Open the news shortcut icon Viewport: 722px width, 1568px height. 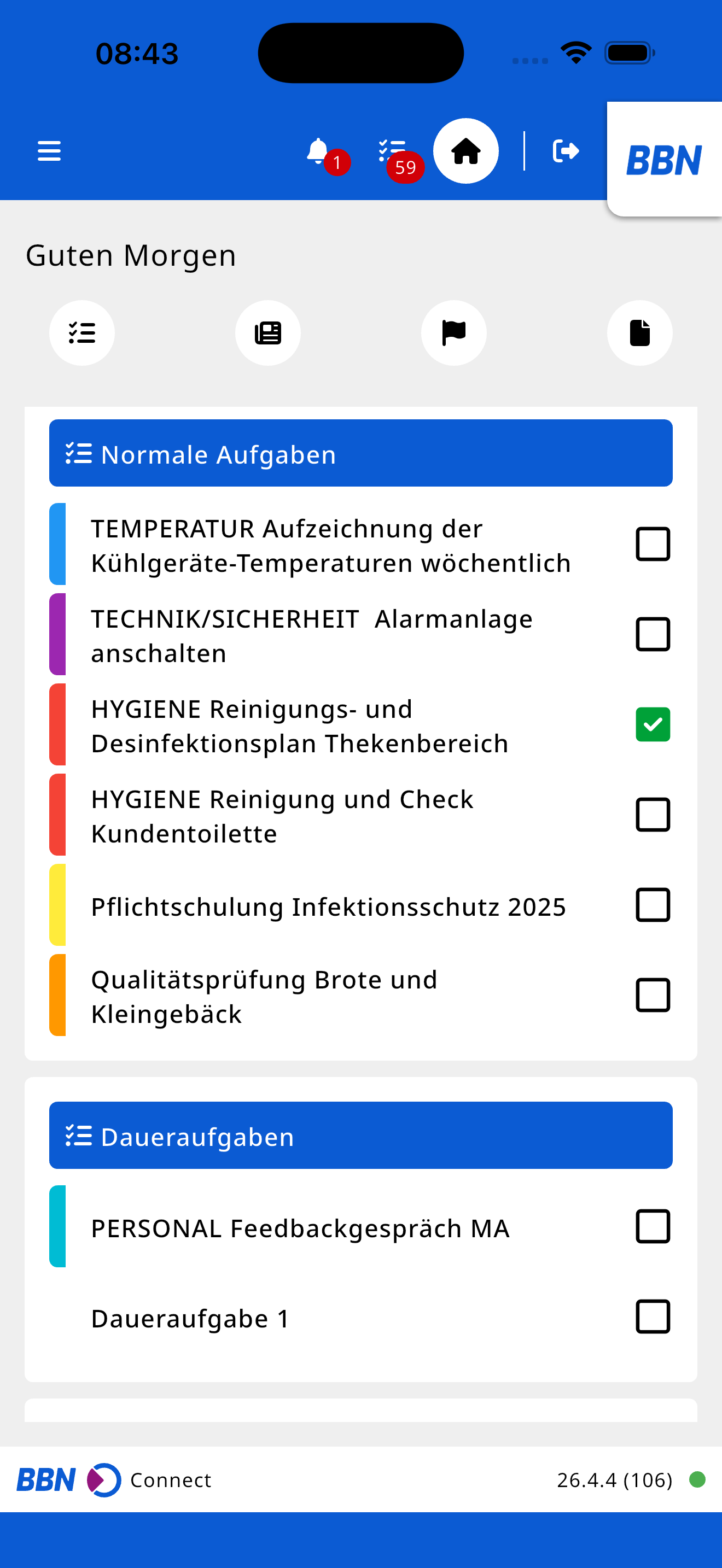(268, 333)
